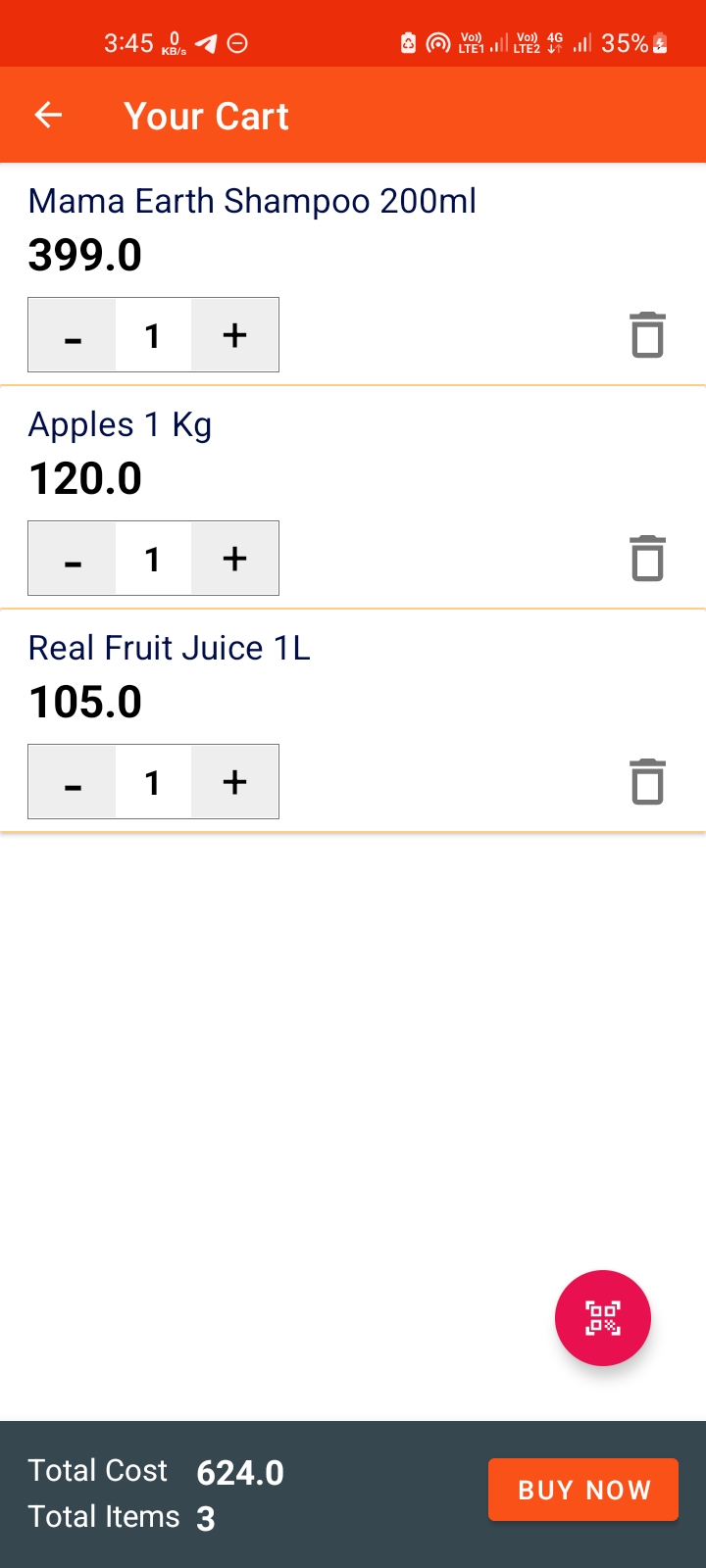Increase quantity of Apples 1 Kg
Screen dimensions: 706x1568
pyautogui.click(x=234, y=559)
